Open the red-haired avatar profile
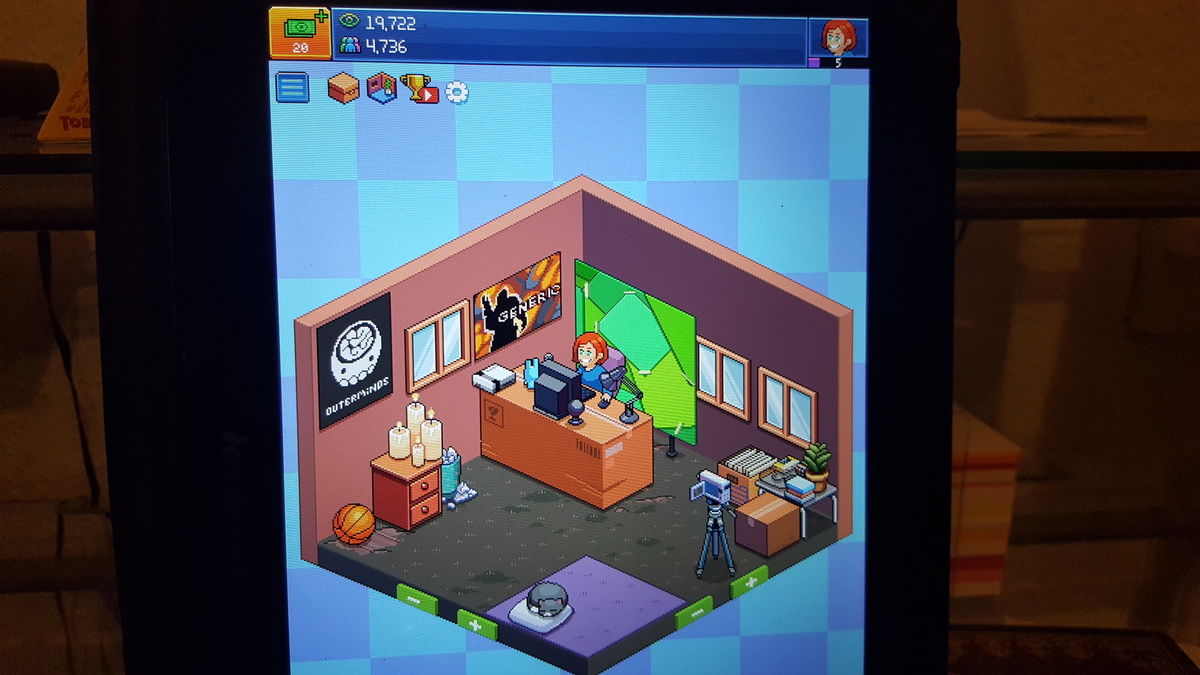The width and height of the screenshot is (1200, 675). tap(838, 38)
